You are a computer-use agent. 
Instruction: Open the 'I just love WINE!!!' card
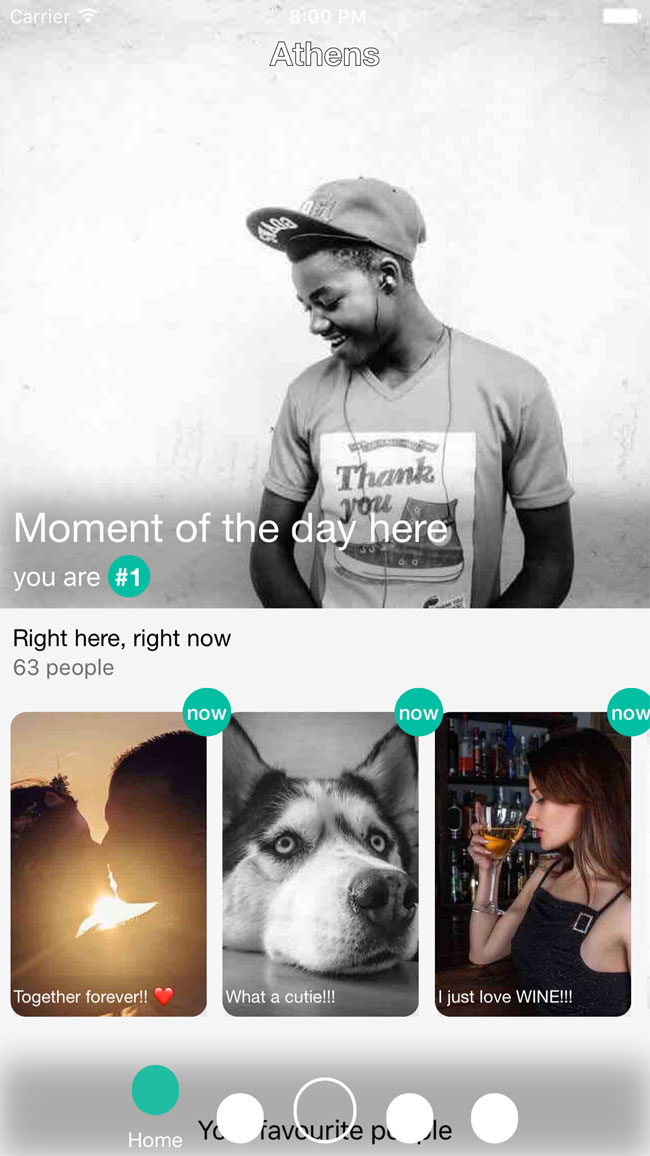tap(532, 864)
